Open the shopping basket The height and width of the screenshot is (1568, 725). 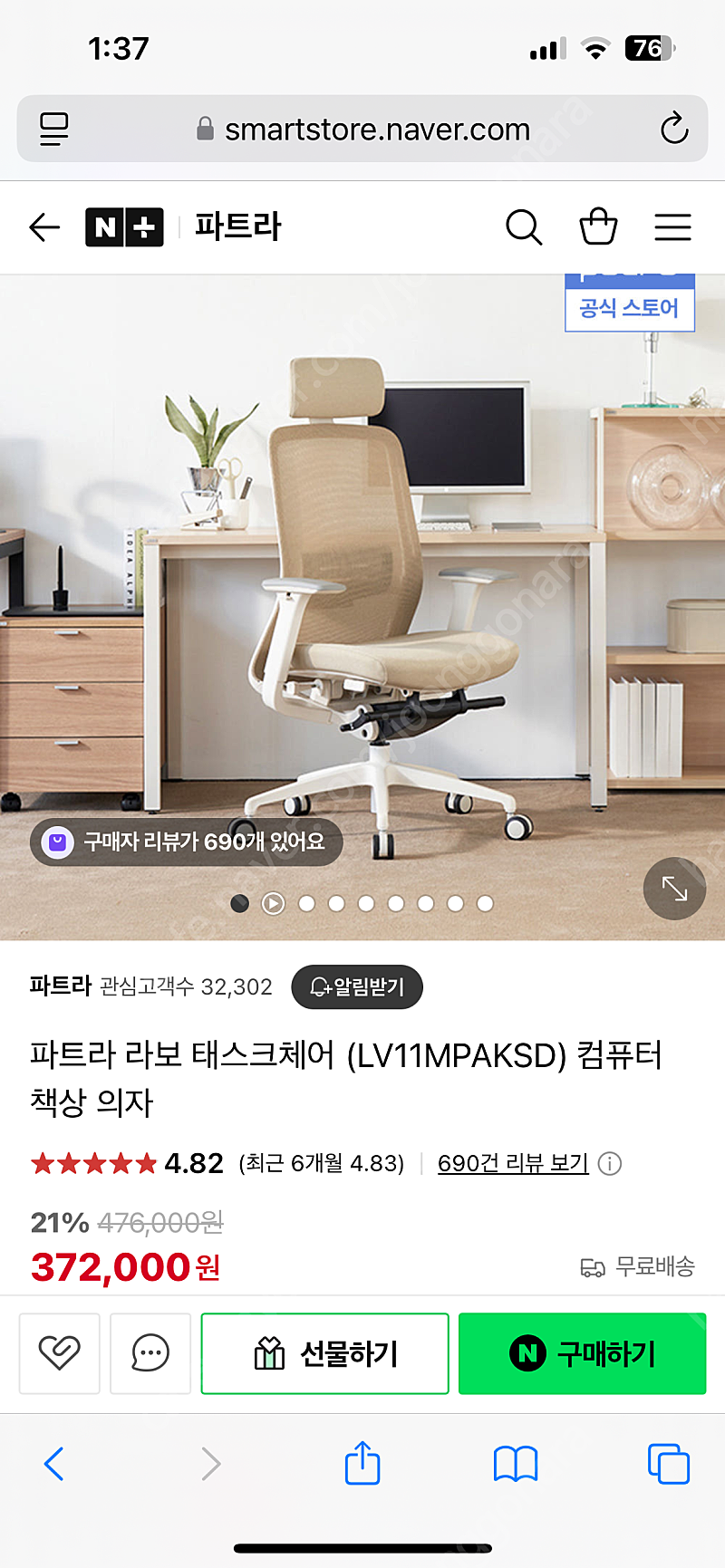click(598, 226)
